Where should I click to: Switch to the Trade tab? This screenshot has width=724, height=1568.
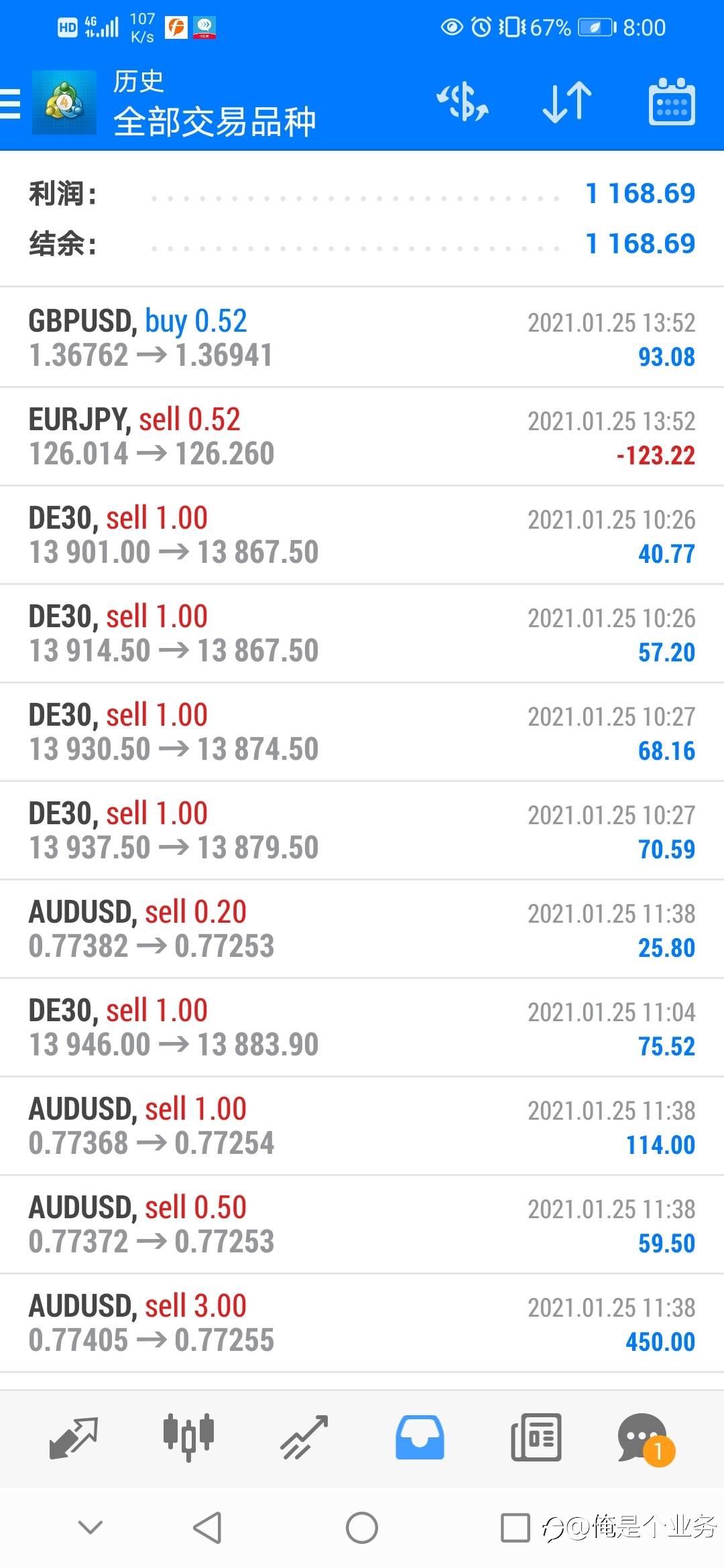pyautogui.click(x=304, y=1438)
